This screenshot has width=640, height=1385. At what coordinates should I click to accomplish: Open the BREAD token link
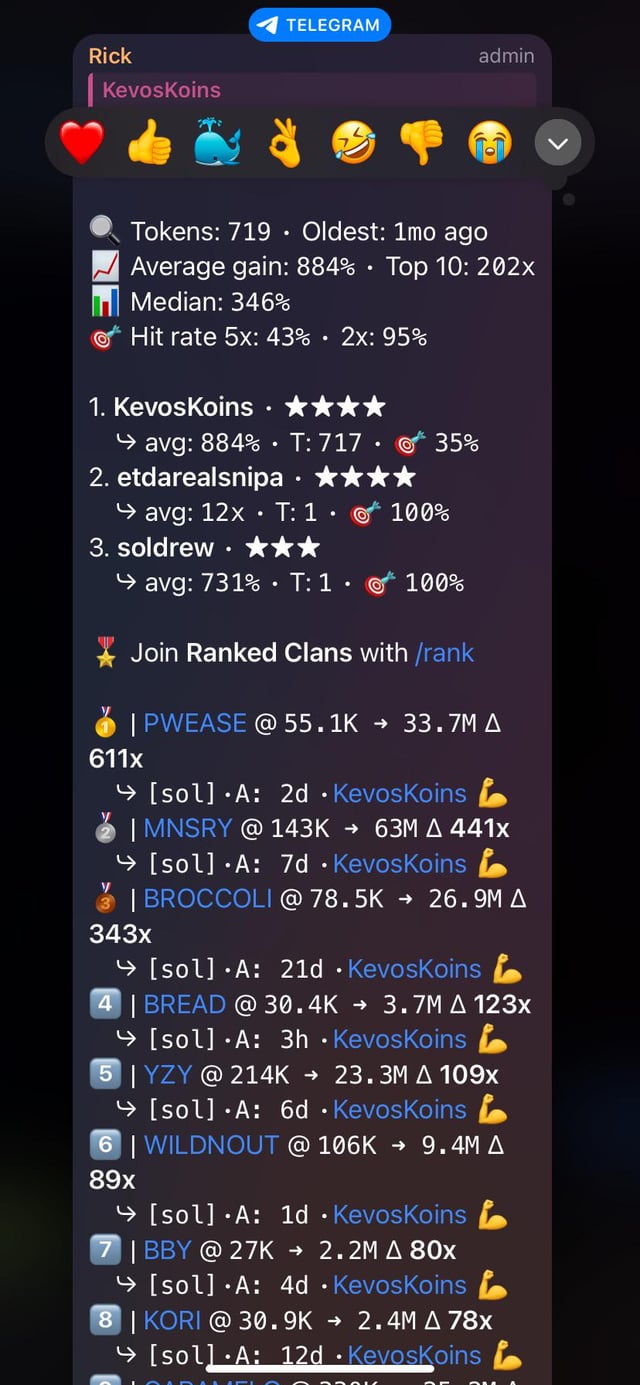[x=185, y=1004]
